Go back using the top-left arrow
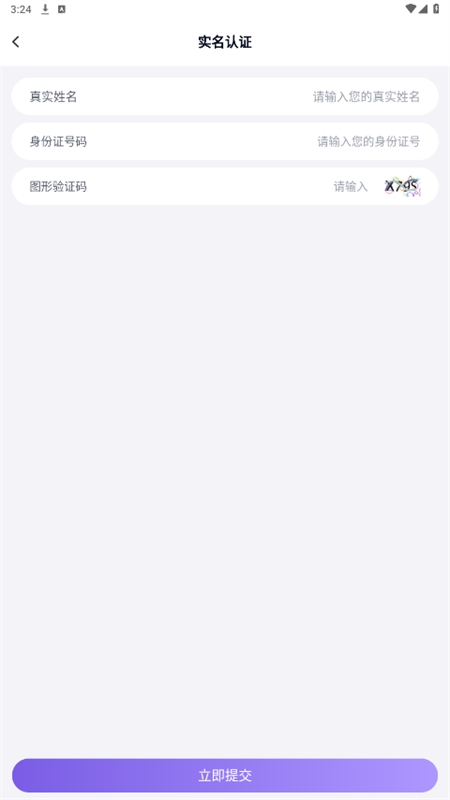Viewport: 450px width, 800px height. [16, 42]
